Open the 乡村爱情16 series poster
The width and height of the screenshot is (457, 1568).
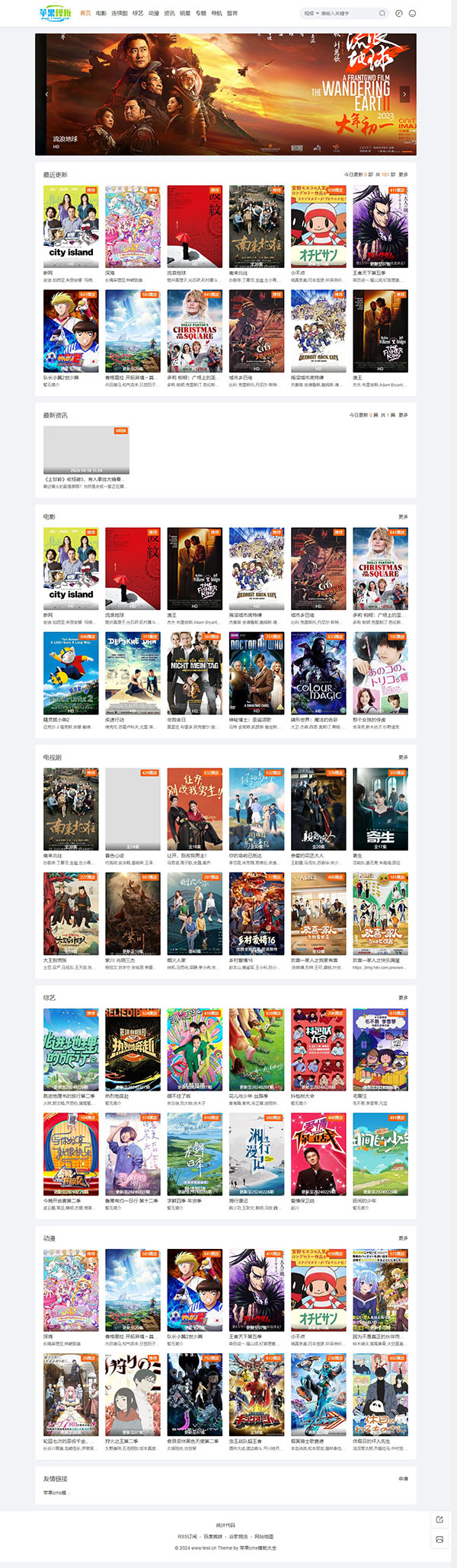[256, 913]
